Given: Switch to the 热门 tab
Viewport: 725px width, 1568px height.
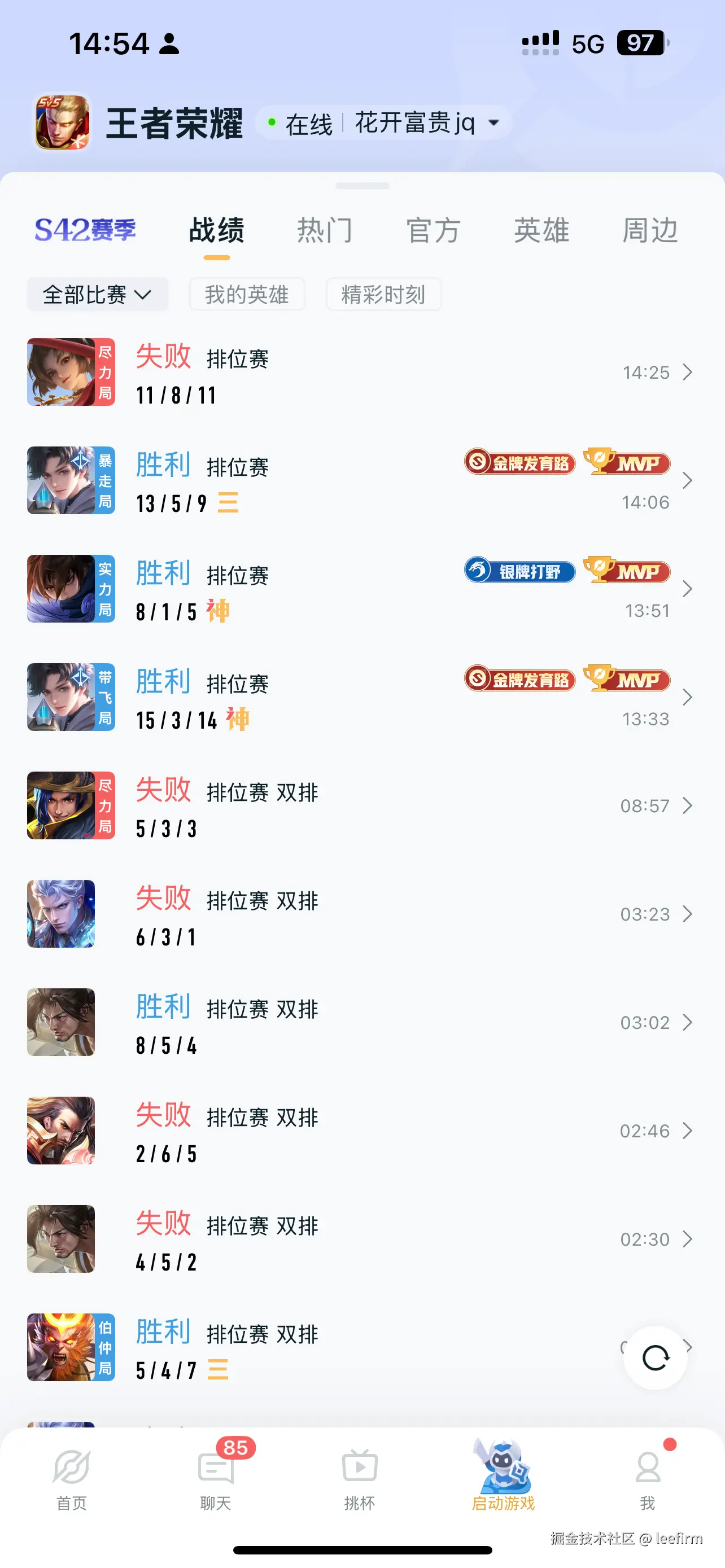Looking at the screenshot, I should pos(326,230).
